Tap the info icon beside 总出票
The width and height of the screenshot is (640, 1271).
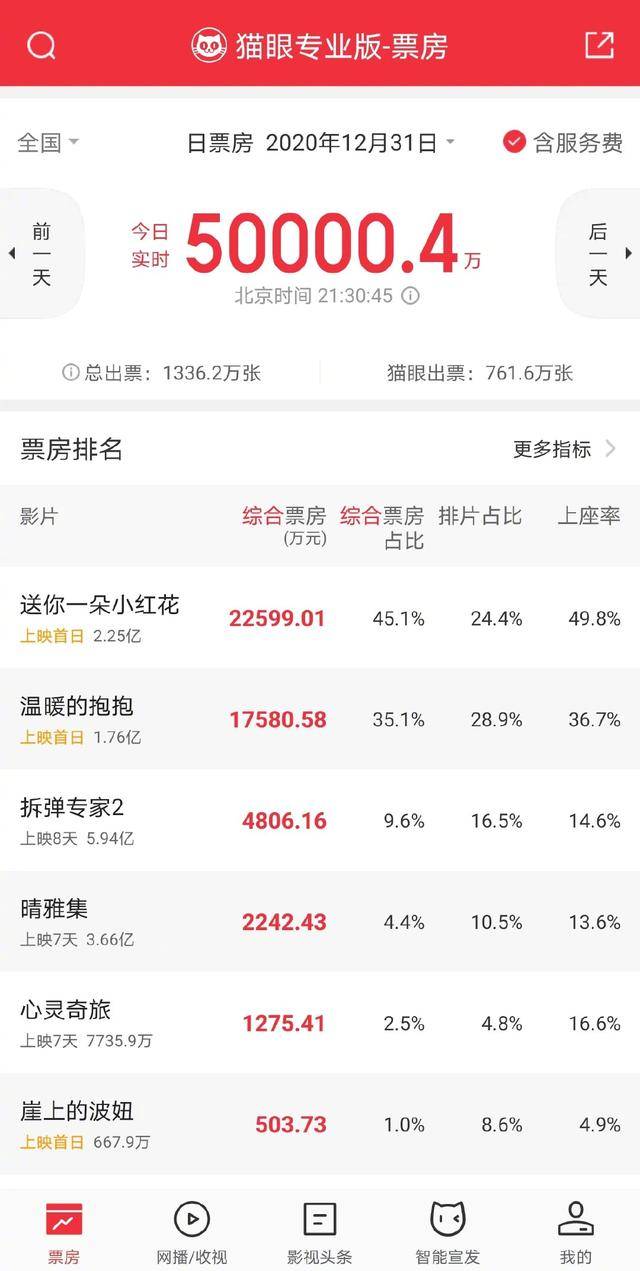pos(70,373)
